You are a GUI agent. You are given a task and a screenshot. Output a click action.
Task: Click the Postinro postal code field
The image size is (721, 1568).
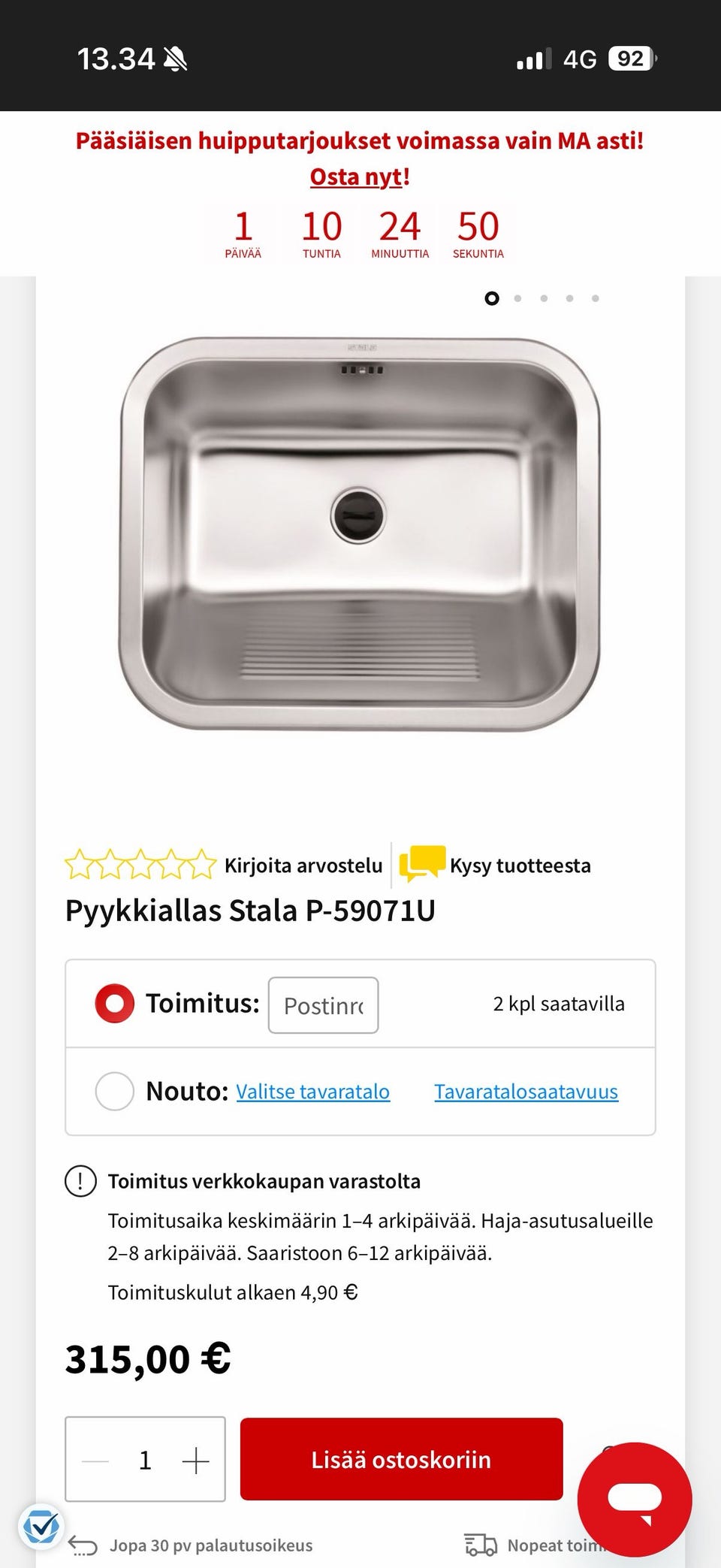pyautogui.click(x=323, y=1005)
